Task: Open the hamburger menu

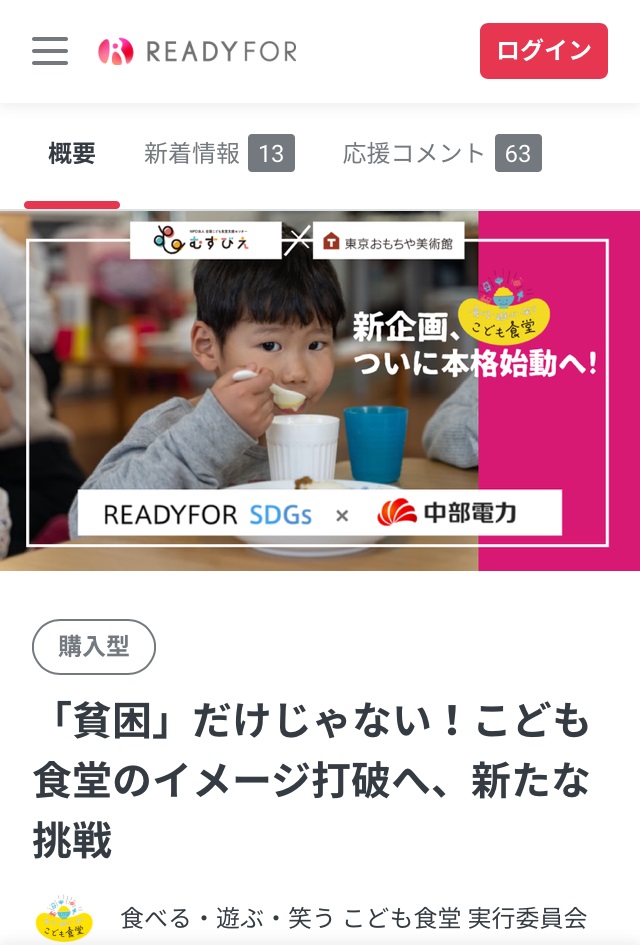Action: click(50, 51)
